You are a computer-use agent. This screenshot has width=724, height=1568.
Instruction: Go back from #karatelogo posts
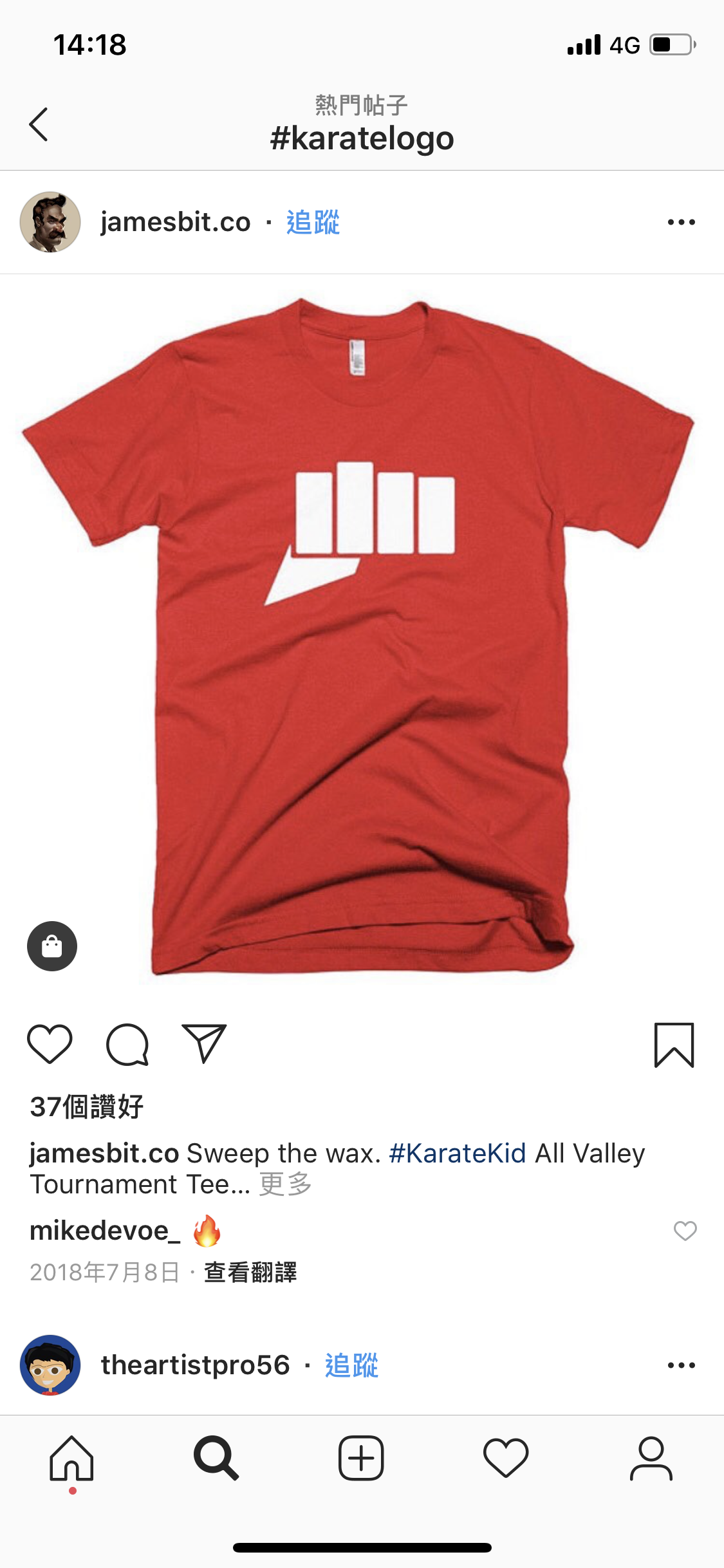(39, 124)
